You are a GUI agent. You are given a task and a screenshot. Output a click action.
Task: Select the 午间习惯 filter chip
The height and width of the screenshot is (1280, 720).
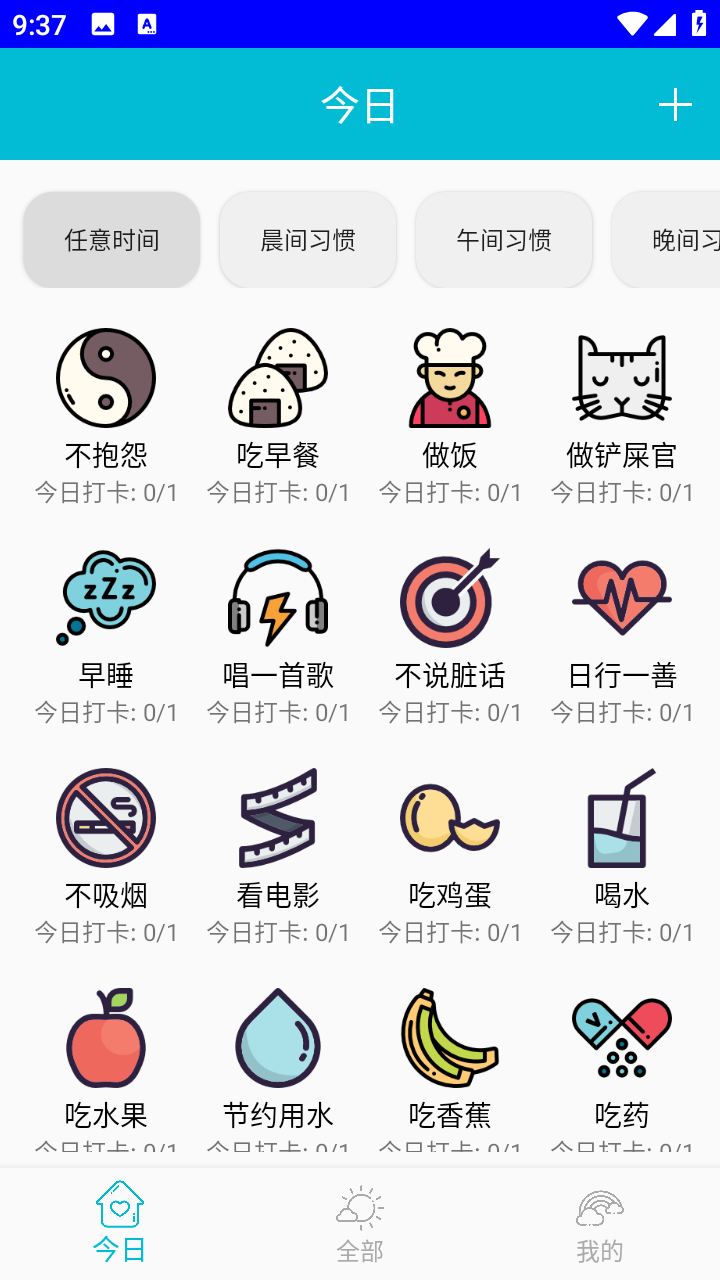coord(504,240)
